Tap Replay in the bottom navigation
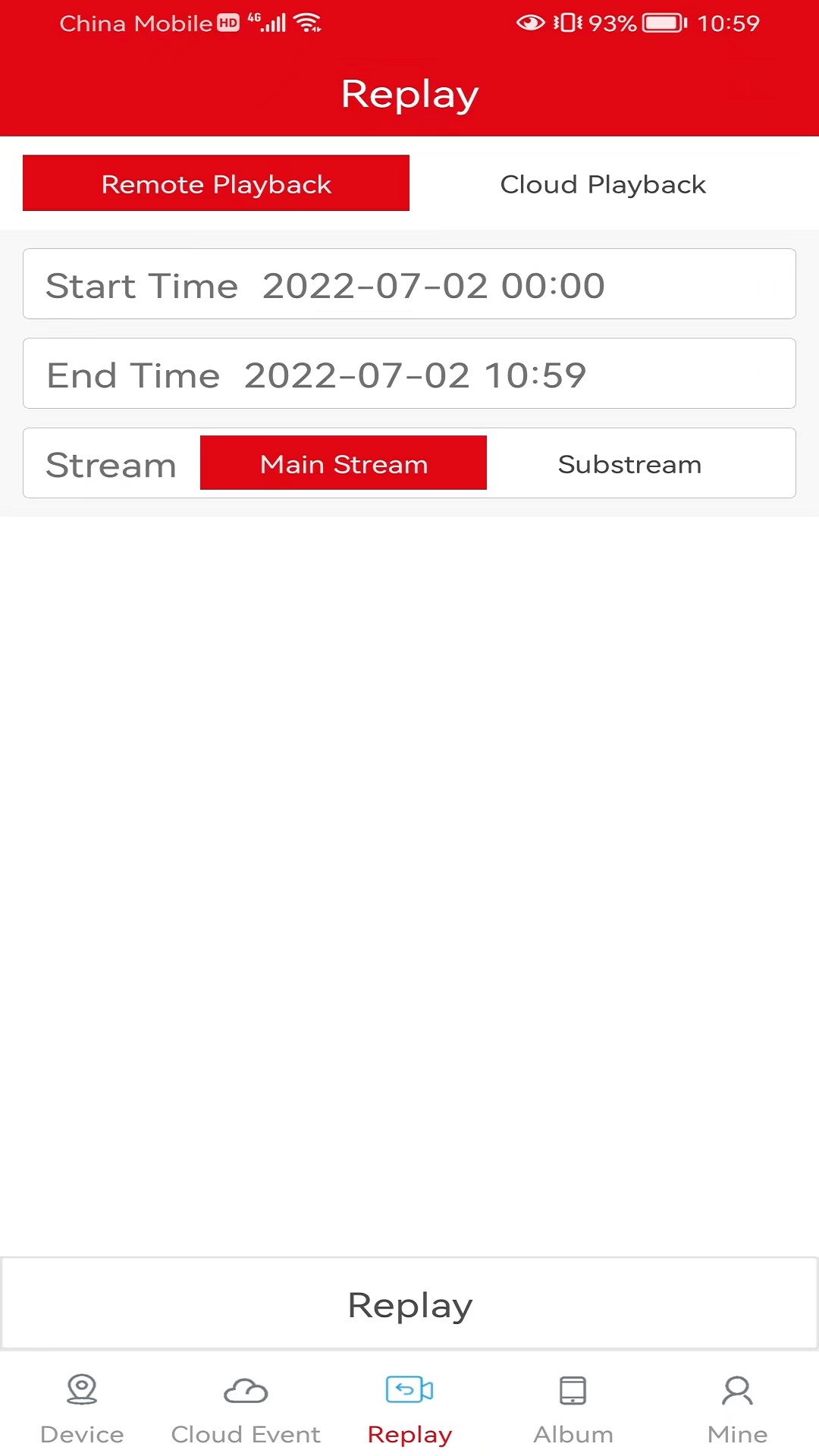 (x=409, y=1409)
